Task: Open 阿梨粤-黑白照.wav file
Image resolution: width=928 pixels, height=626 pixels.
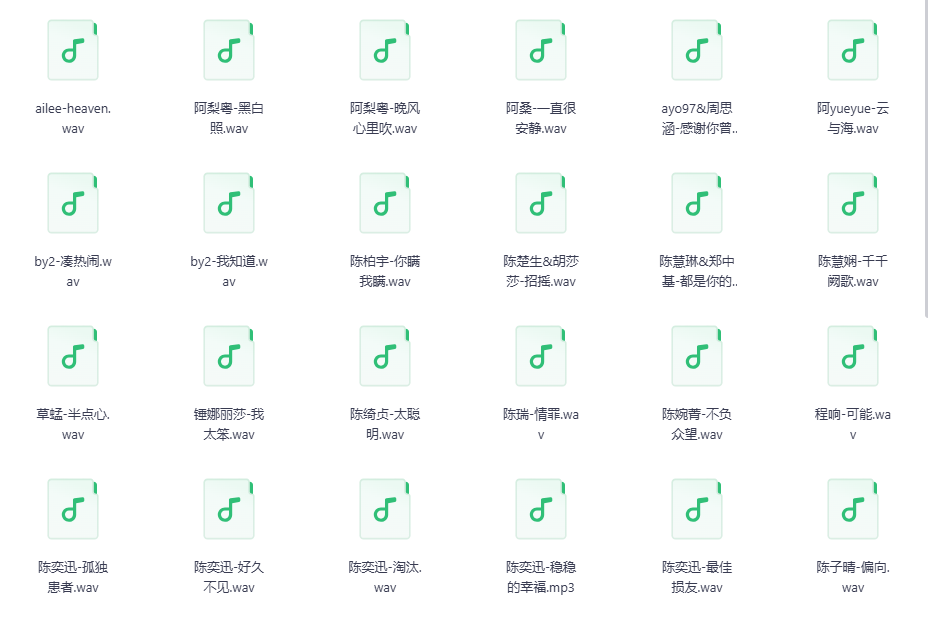Action: (x=229, y=50)
